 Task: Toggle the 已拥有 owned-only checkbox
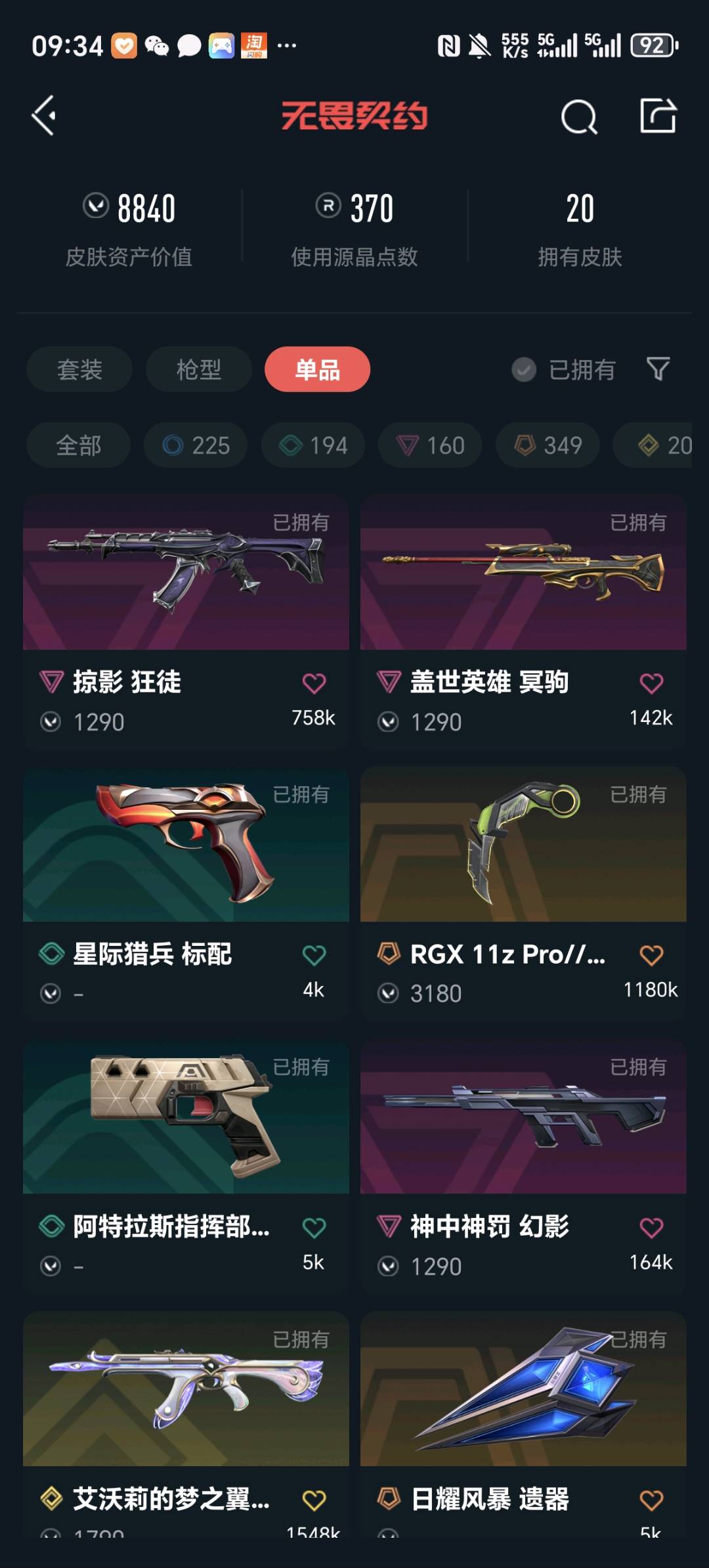pos(524,370)
